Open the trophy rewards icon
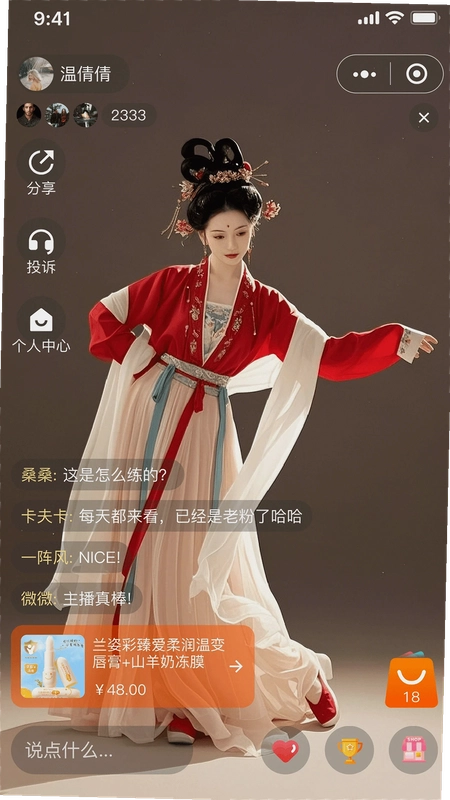The width and height of the screenshot is (450, 800). 349,751
